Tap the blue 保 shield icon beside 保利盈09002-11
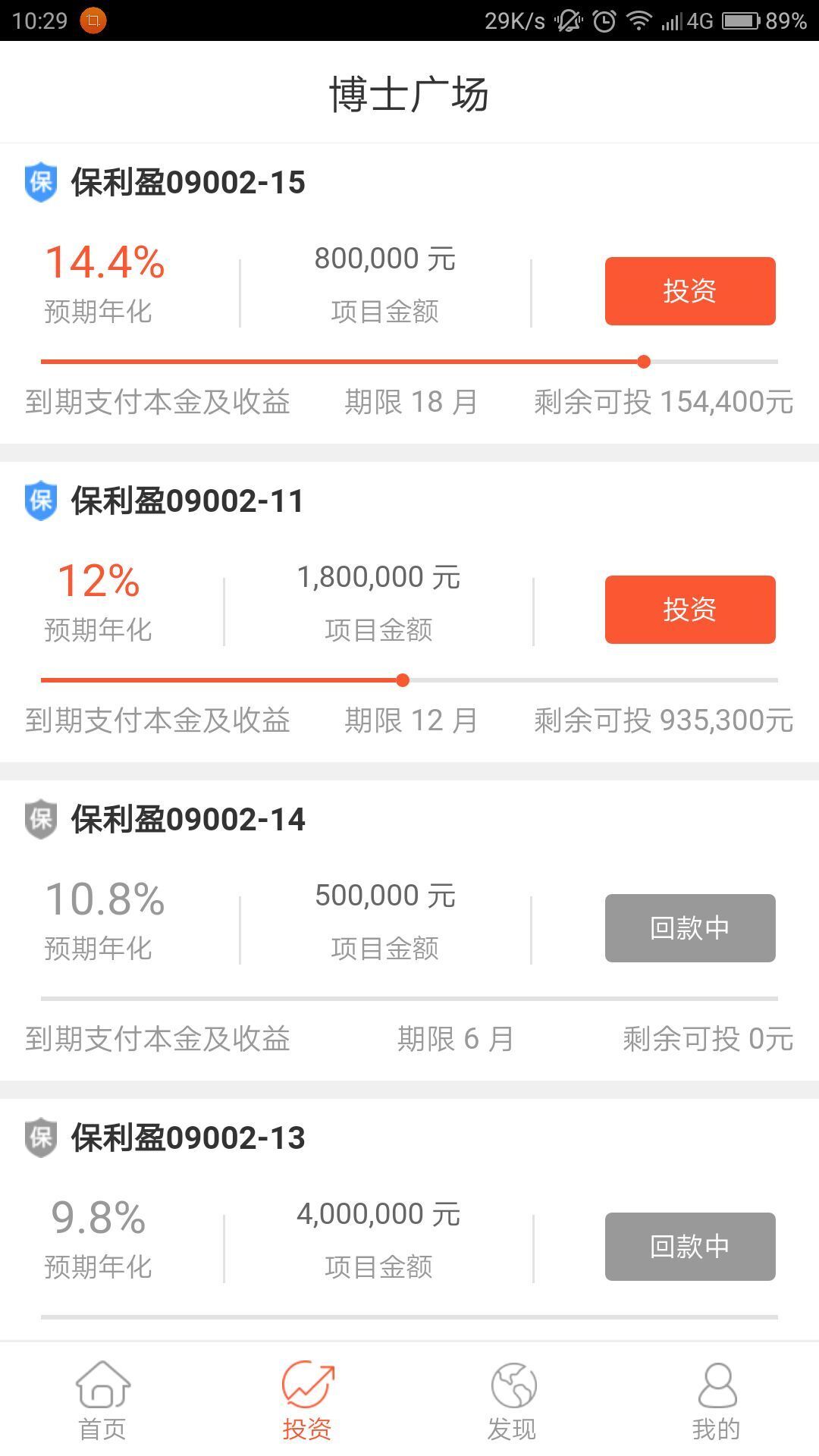The width and height of the screenshot is (819, 1456). pyautogui.click(x=40, y=500)
